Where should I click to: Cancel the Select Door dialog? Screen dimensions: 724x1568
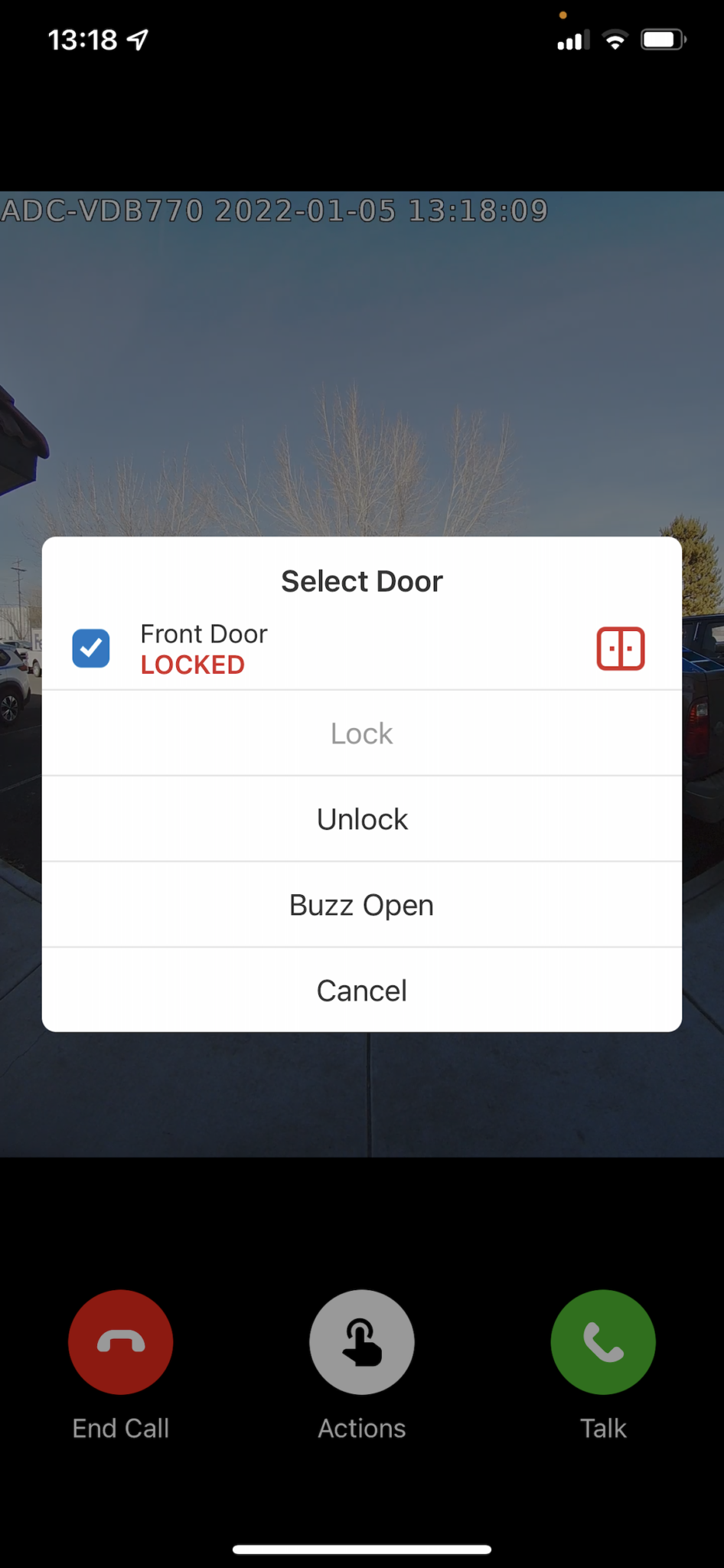tap(362, 991)
